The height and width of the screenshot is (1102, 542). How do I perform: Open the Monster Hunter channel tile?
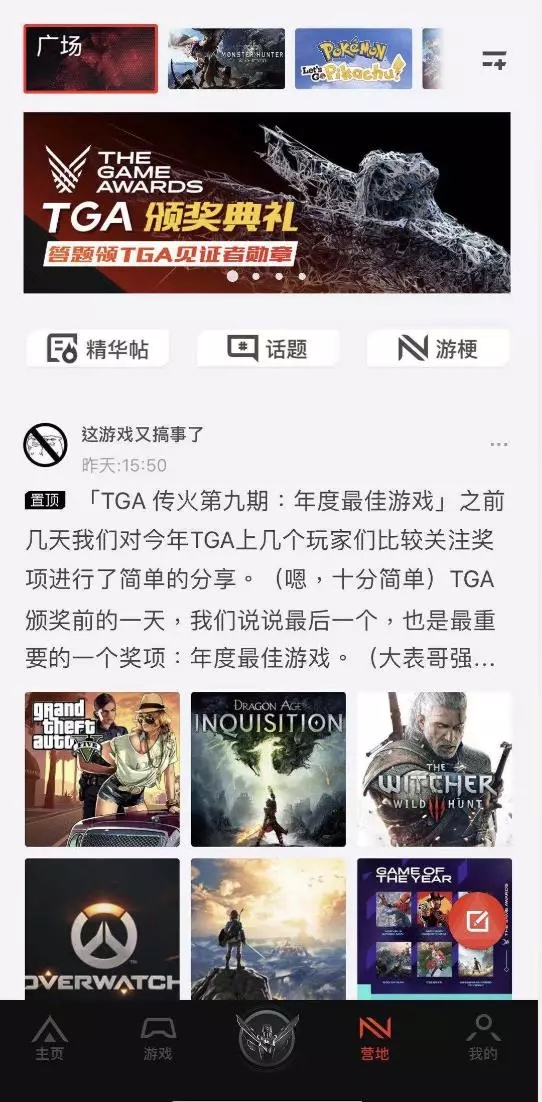tap(226, 58)
